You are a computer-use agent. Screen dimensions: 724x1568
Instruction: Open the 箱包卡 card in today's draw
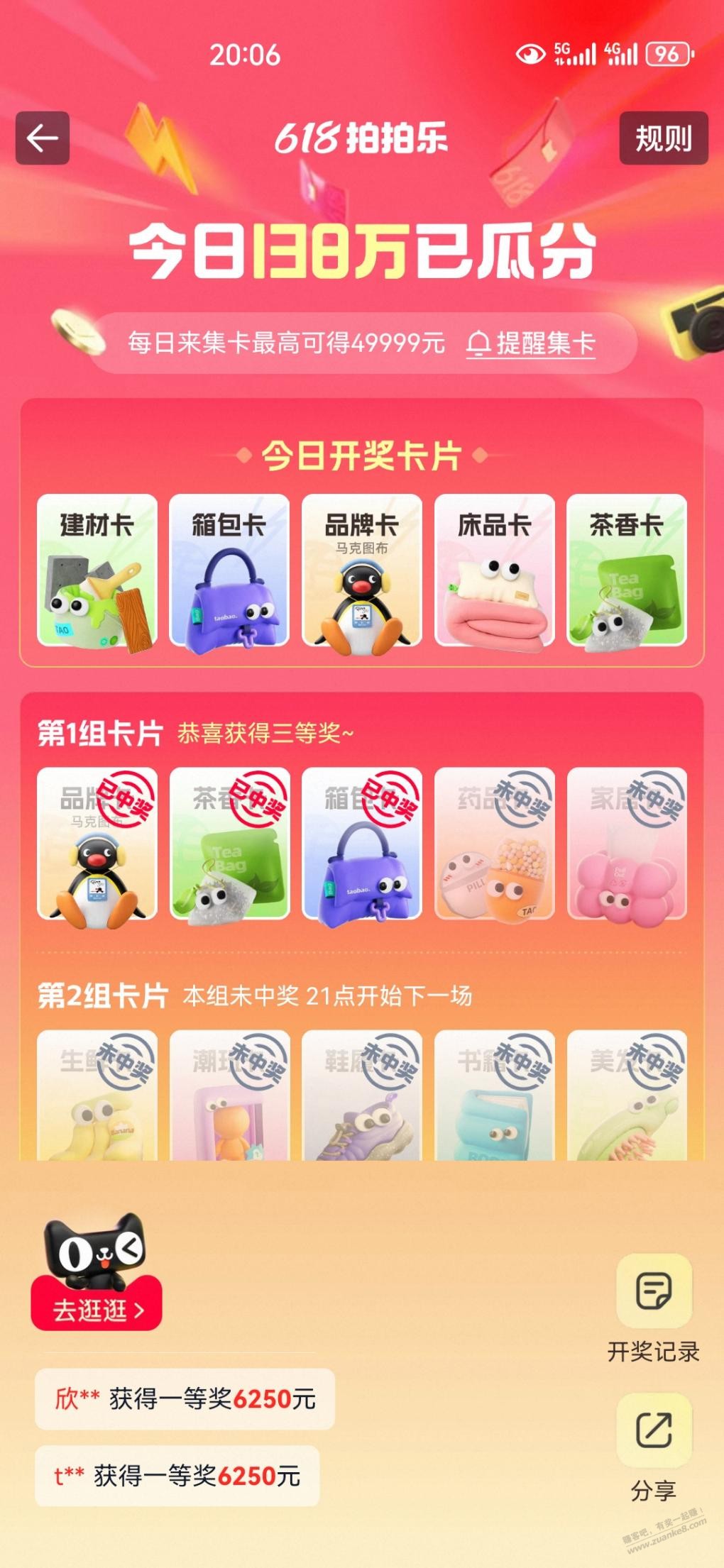[x=229, y=570]
